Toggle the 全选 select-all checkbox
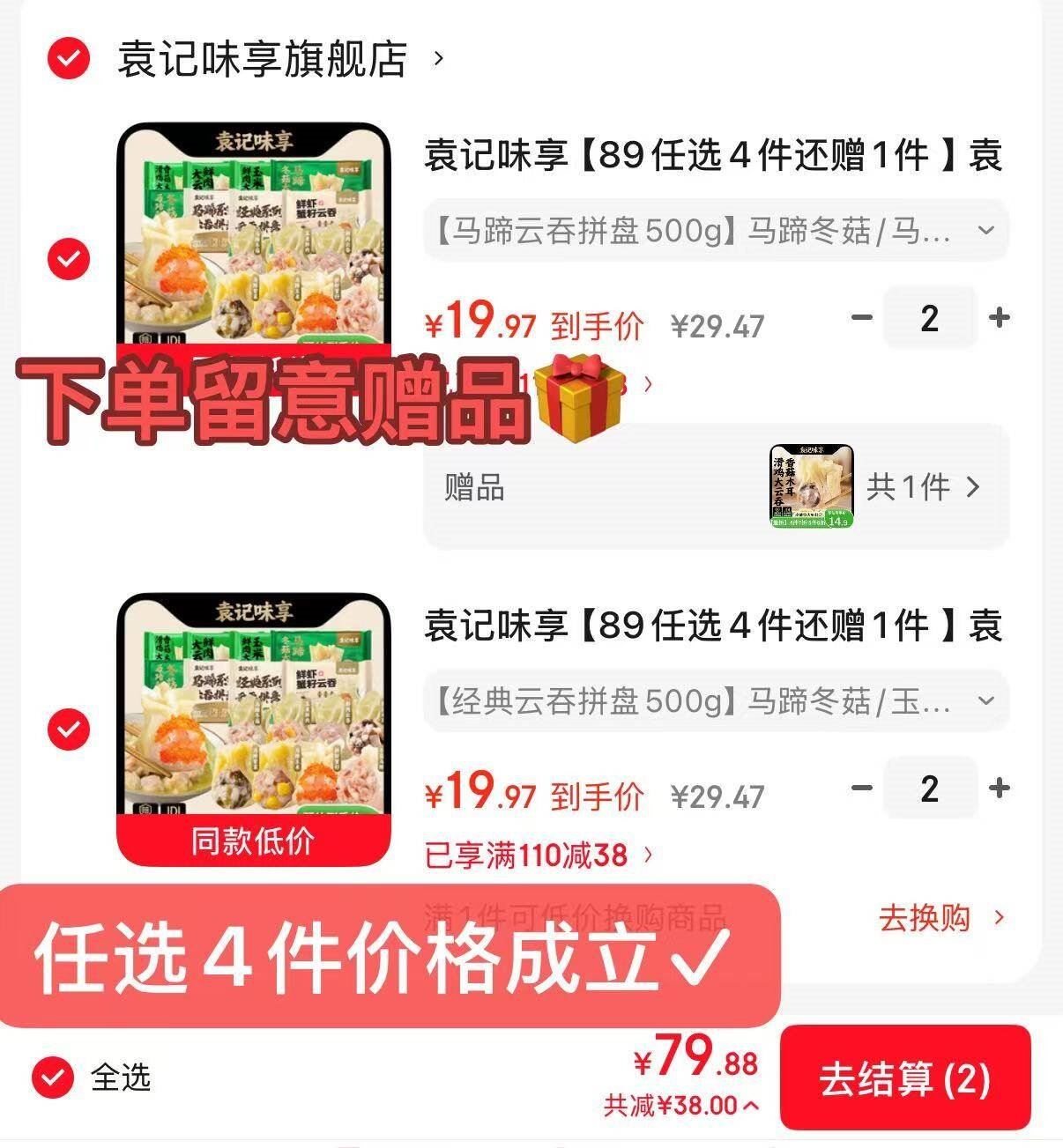 (x=53, y=1077)
